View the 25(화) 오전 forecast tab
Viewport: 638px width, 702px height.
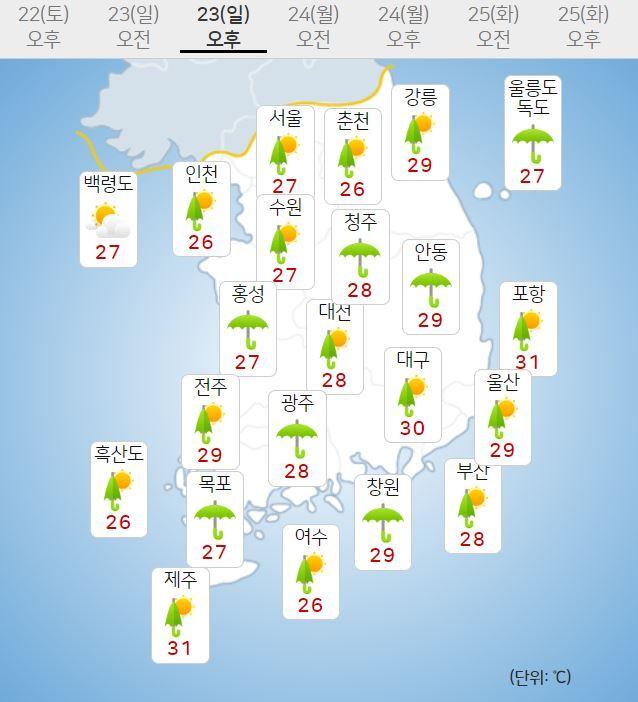(493, 27)
